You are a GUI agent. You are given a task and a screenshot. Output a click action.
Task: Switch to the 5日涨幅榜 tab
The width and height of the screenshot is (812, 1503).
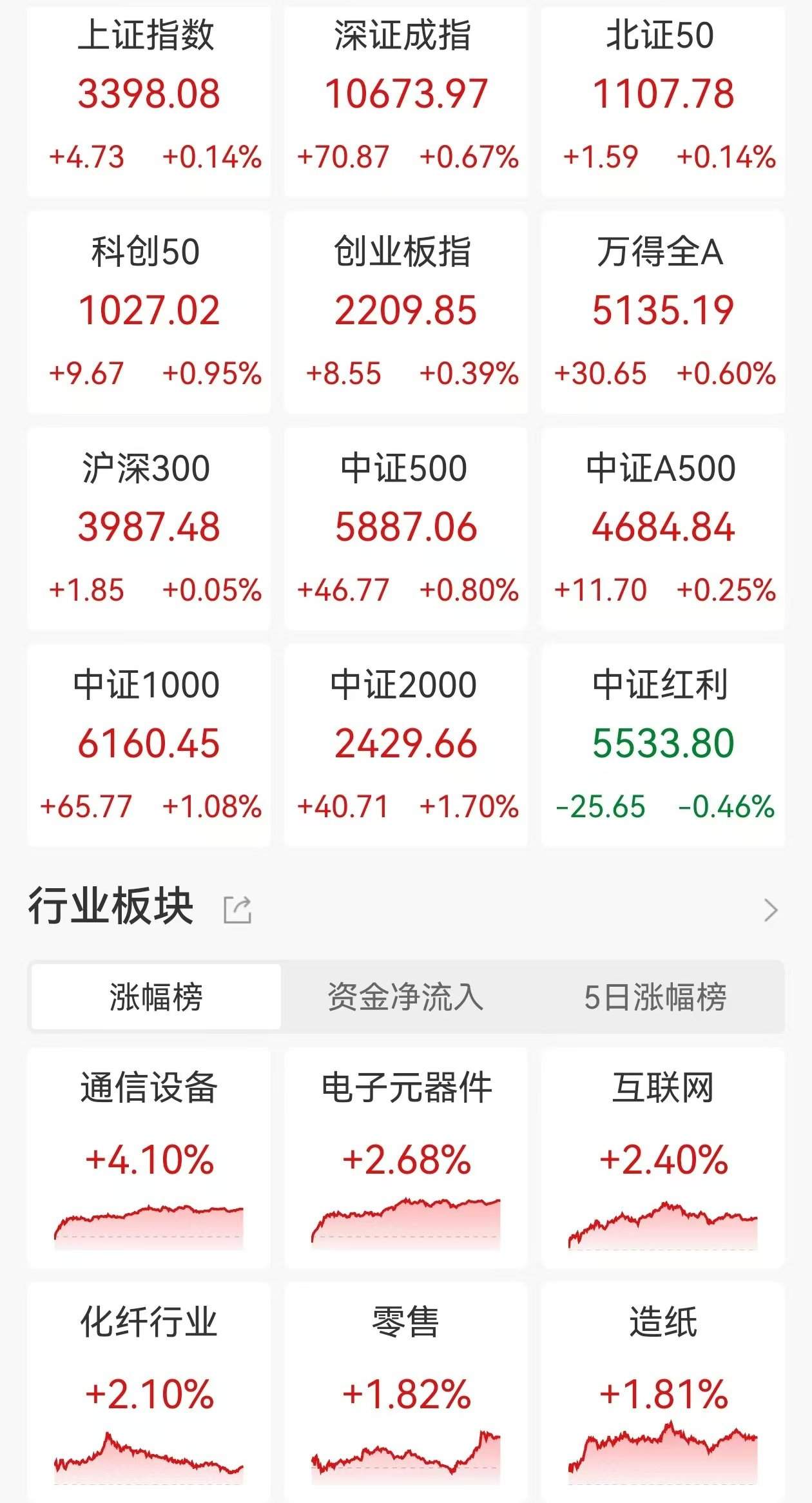coord(655,996)
